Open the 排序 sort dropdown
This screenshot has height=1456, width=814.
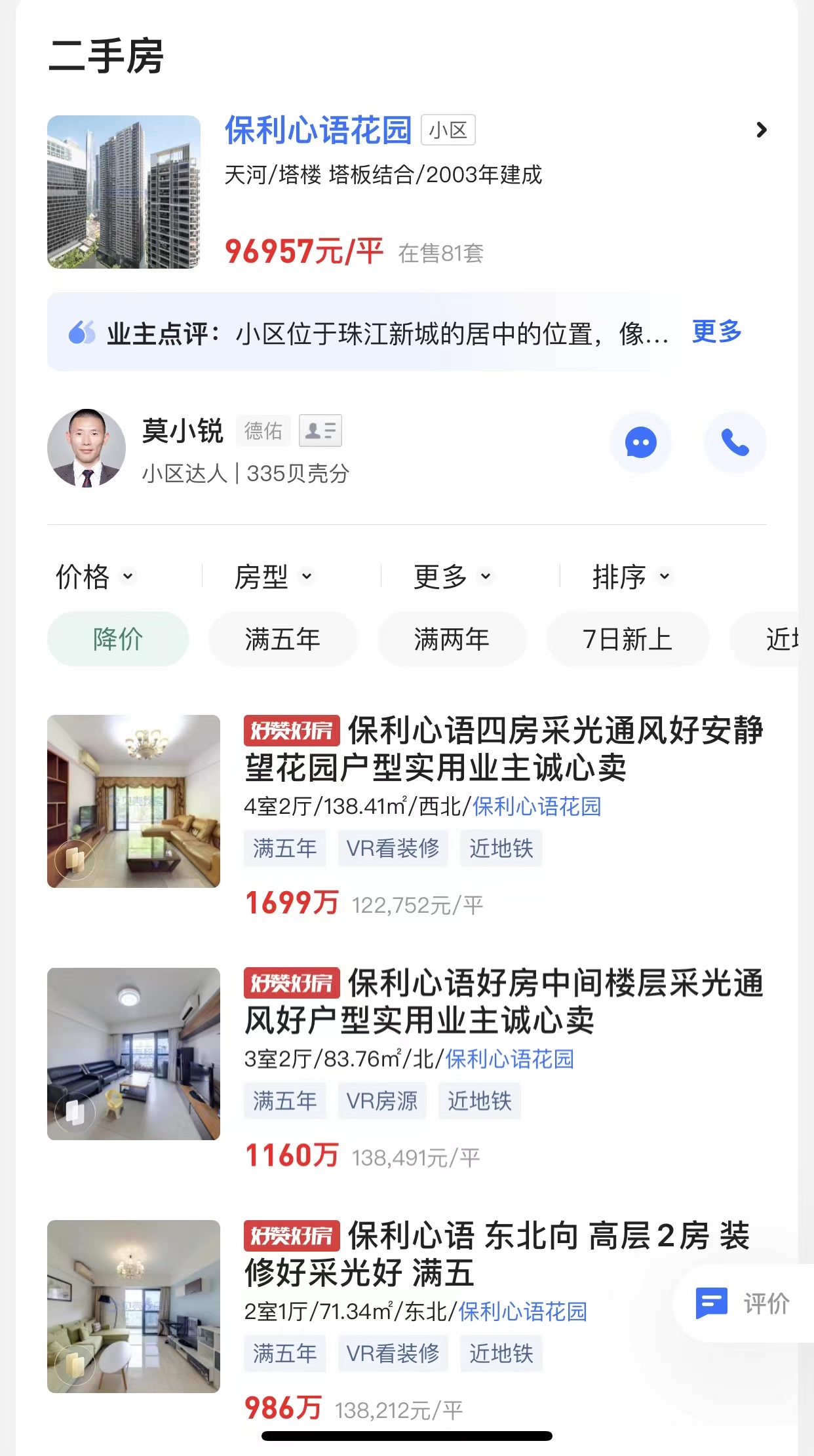click(631, 577)
